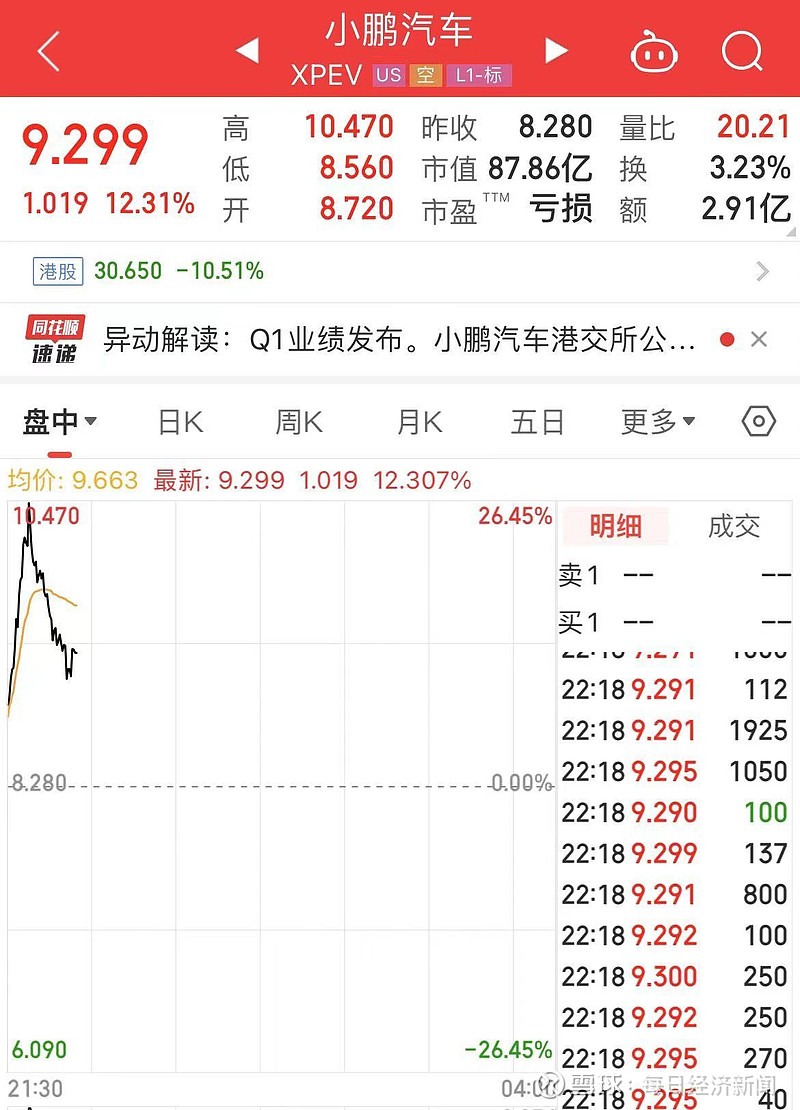Tap the 同花顺速递 logo badge
The width and height of the screenshot is (800, 1110).
point(55,338)
